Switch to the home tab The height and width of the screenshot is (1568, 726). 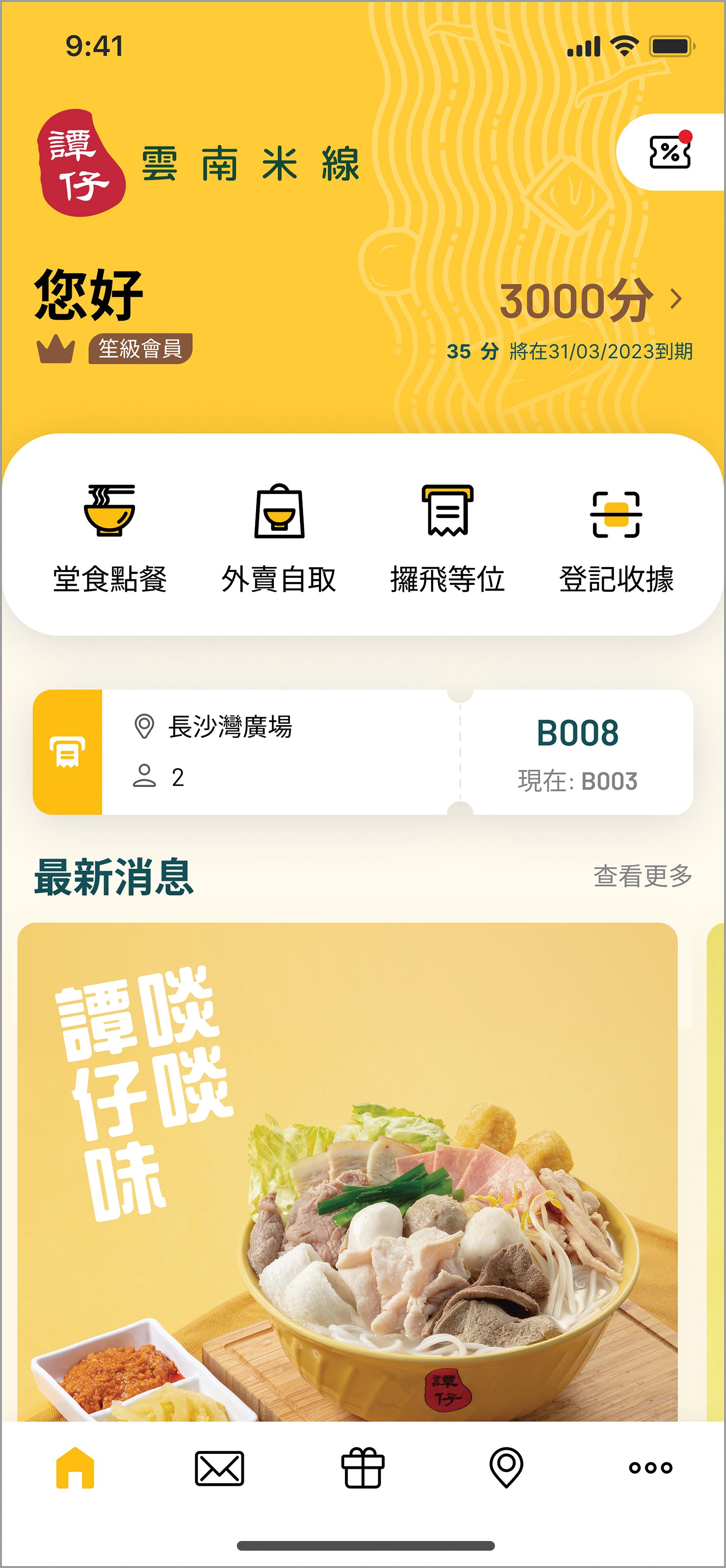[75, 1468]
